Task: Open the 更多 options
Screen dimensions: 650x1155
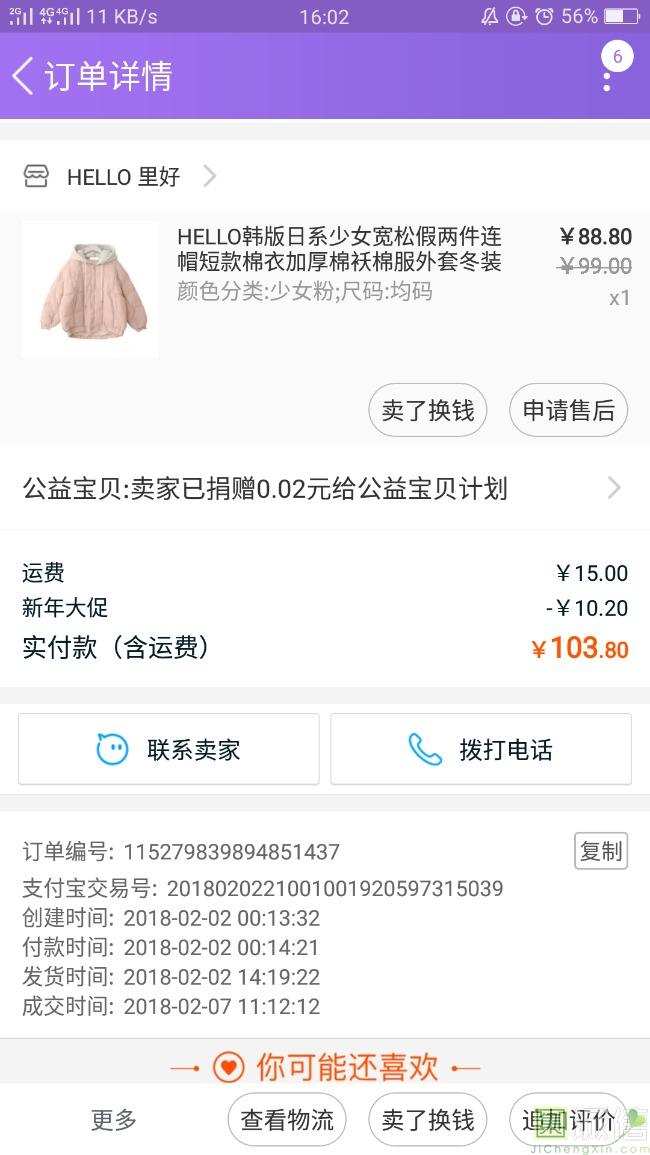Action: [x=114, y=1120]
